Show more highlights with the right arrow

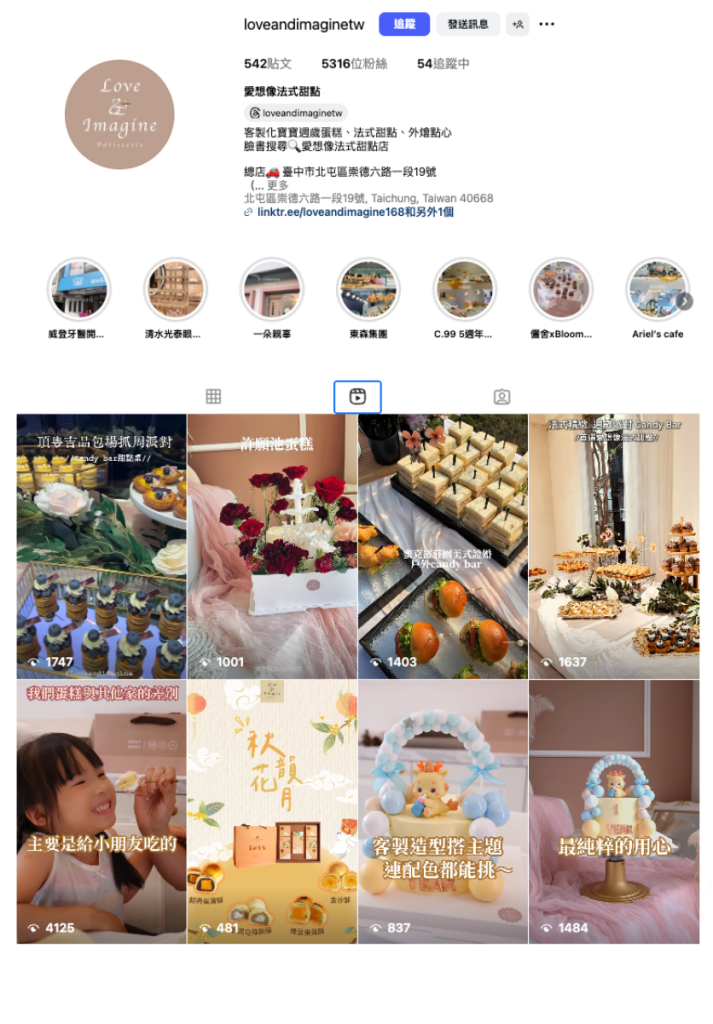[x=684, y=301]
